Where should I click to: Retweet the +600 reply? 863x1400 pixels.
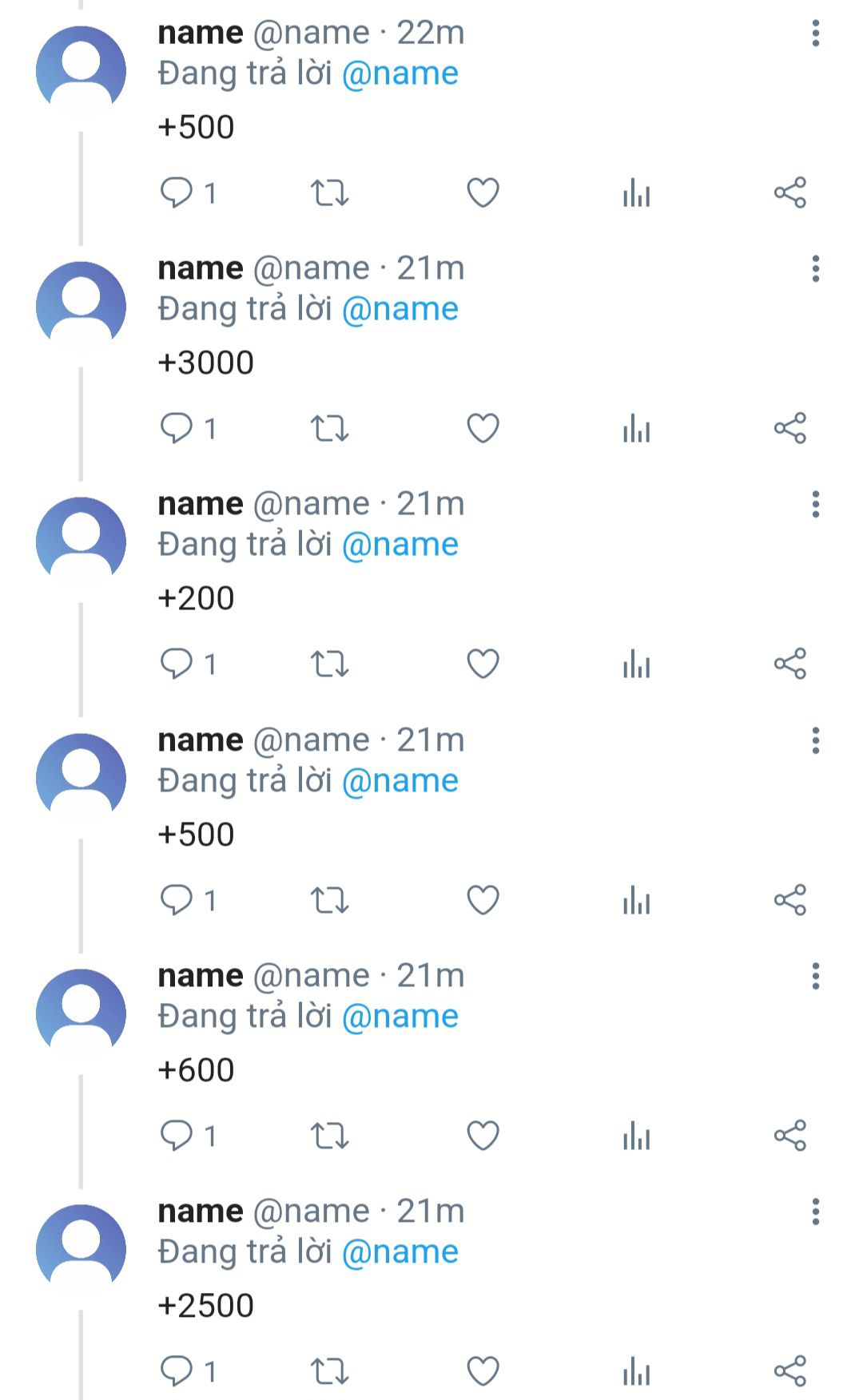click(329, 1135)
